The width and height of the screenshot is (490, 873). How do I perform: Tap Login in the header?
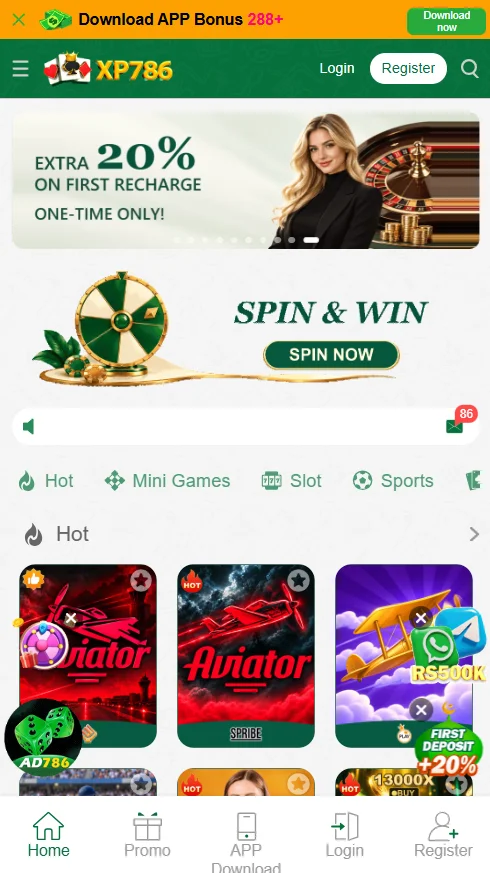[x=337, y=68]
